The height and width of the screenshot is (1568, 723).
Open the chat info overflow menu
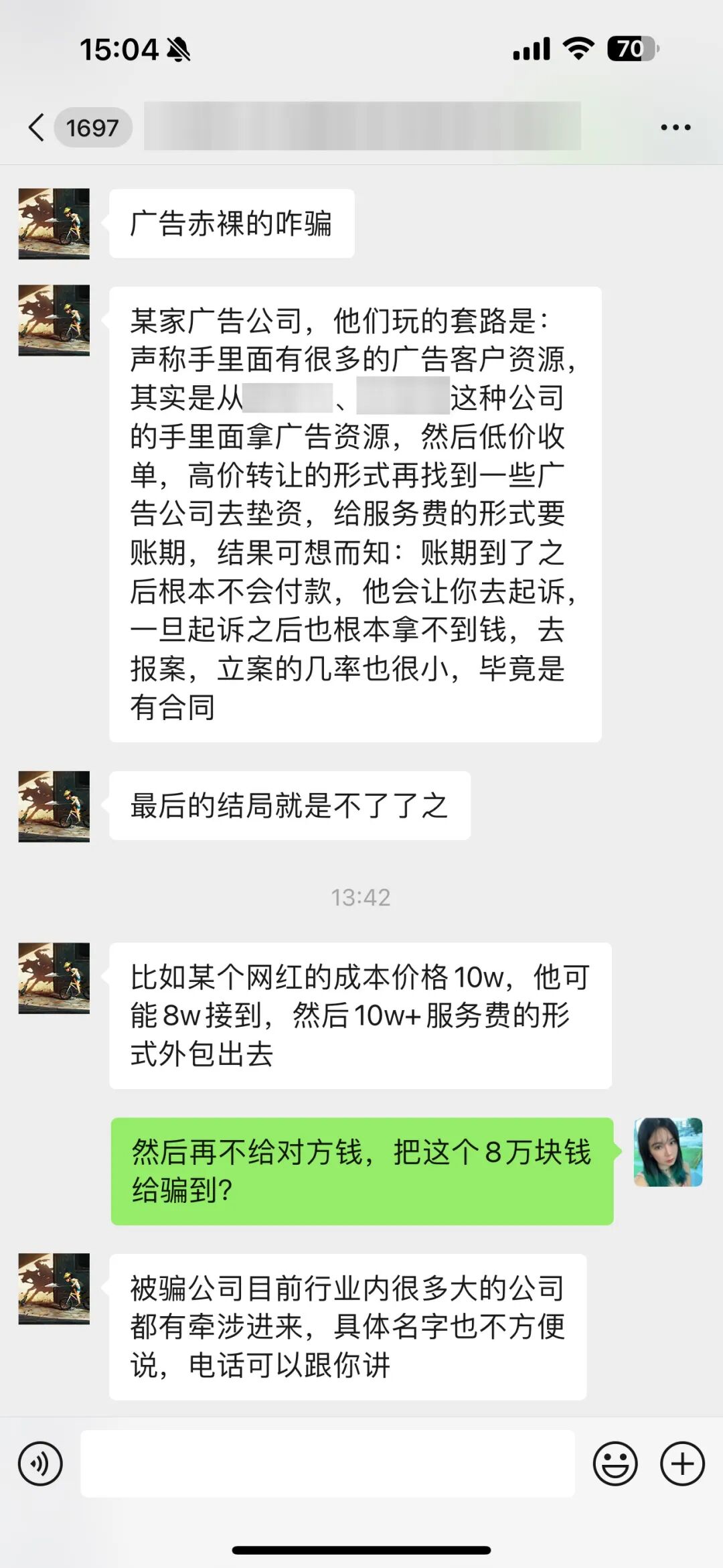pos(675,127)
